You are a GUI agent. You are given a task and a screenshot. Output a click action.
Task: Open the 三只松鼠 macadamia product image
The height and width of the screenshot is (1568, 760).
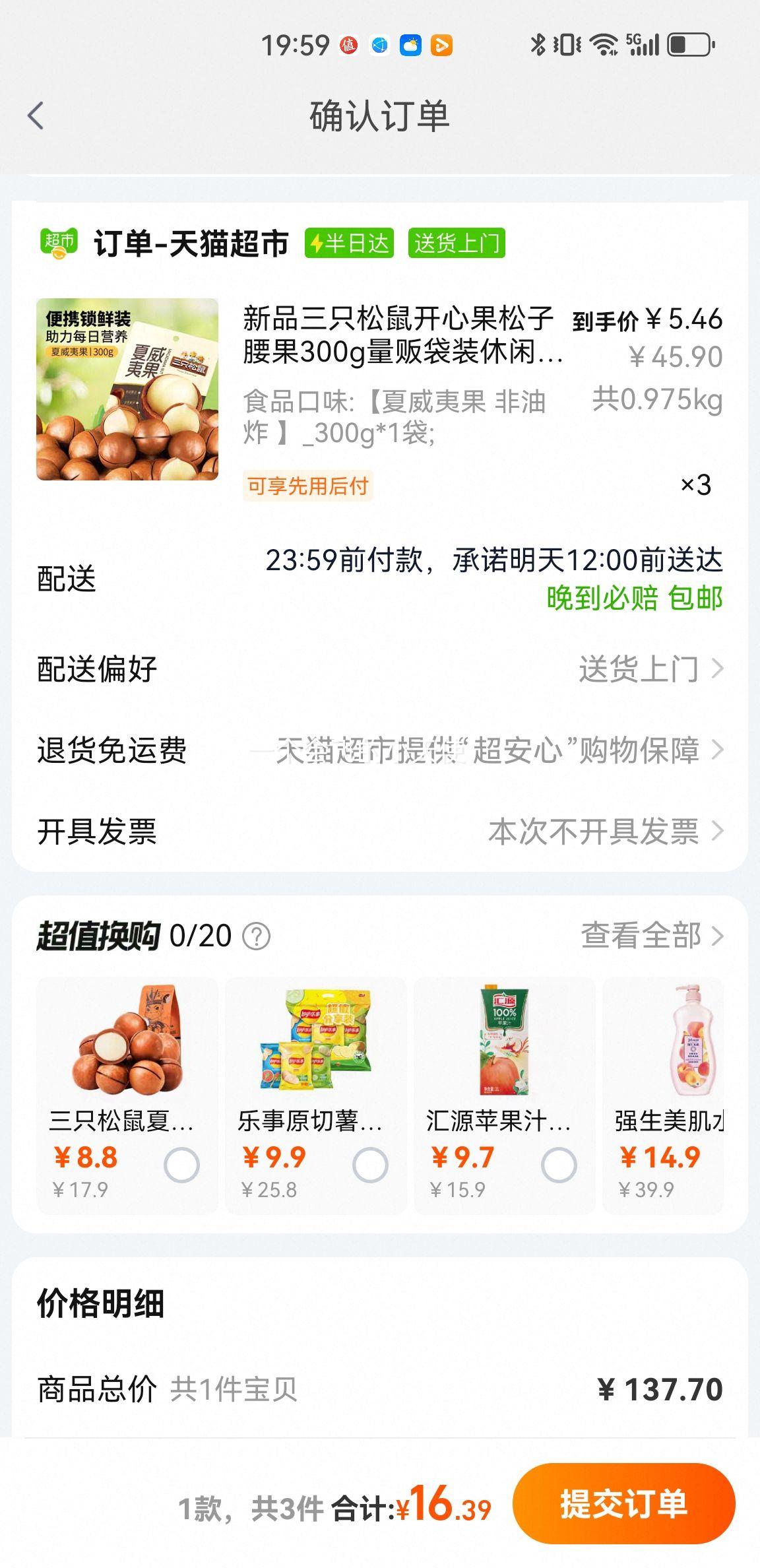click(x=127, y=389)
